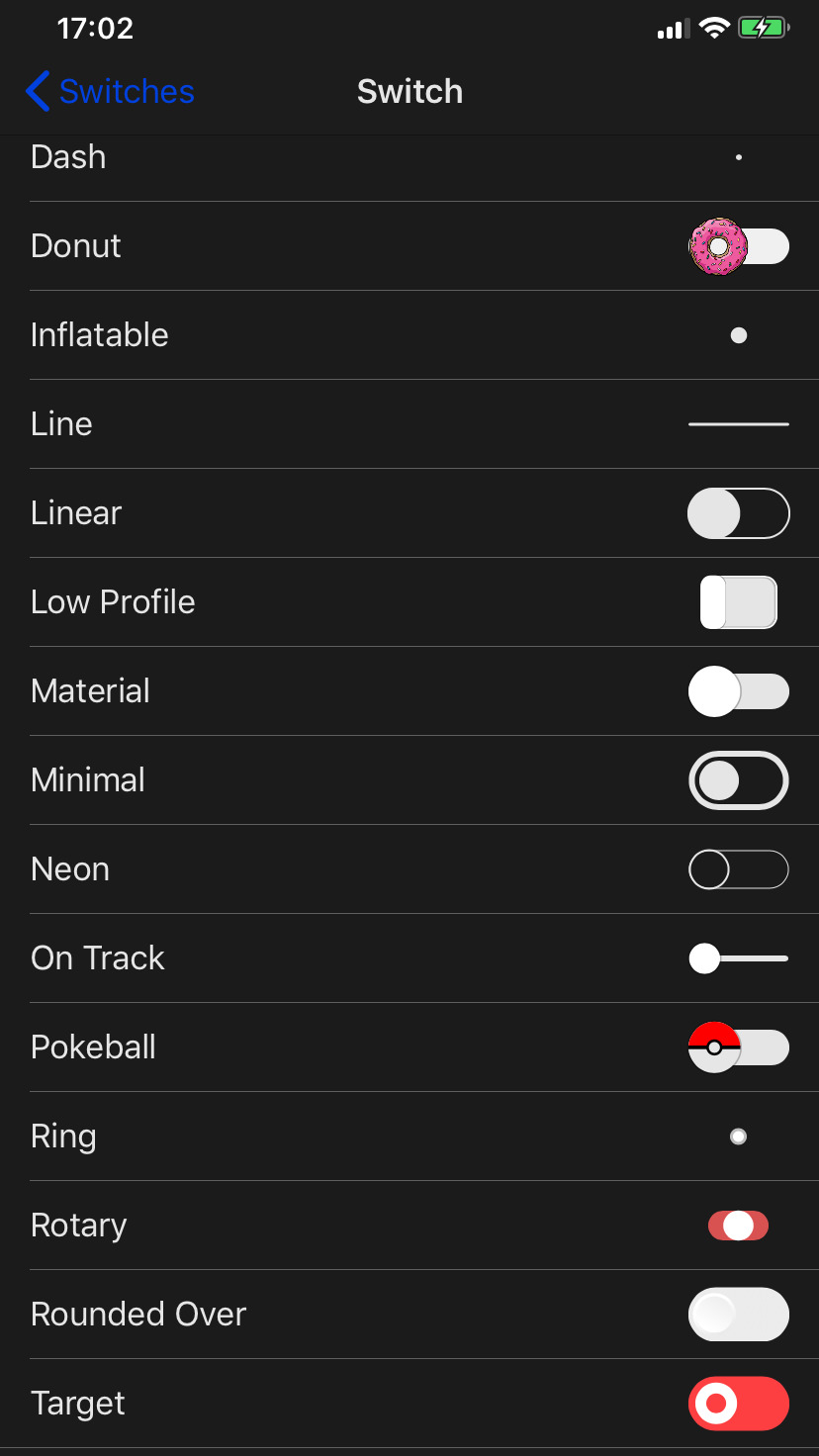Toggle the Inflatable switch

[x=739, y=335]
